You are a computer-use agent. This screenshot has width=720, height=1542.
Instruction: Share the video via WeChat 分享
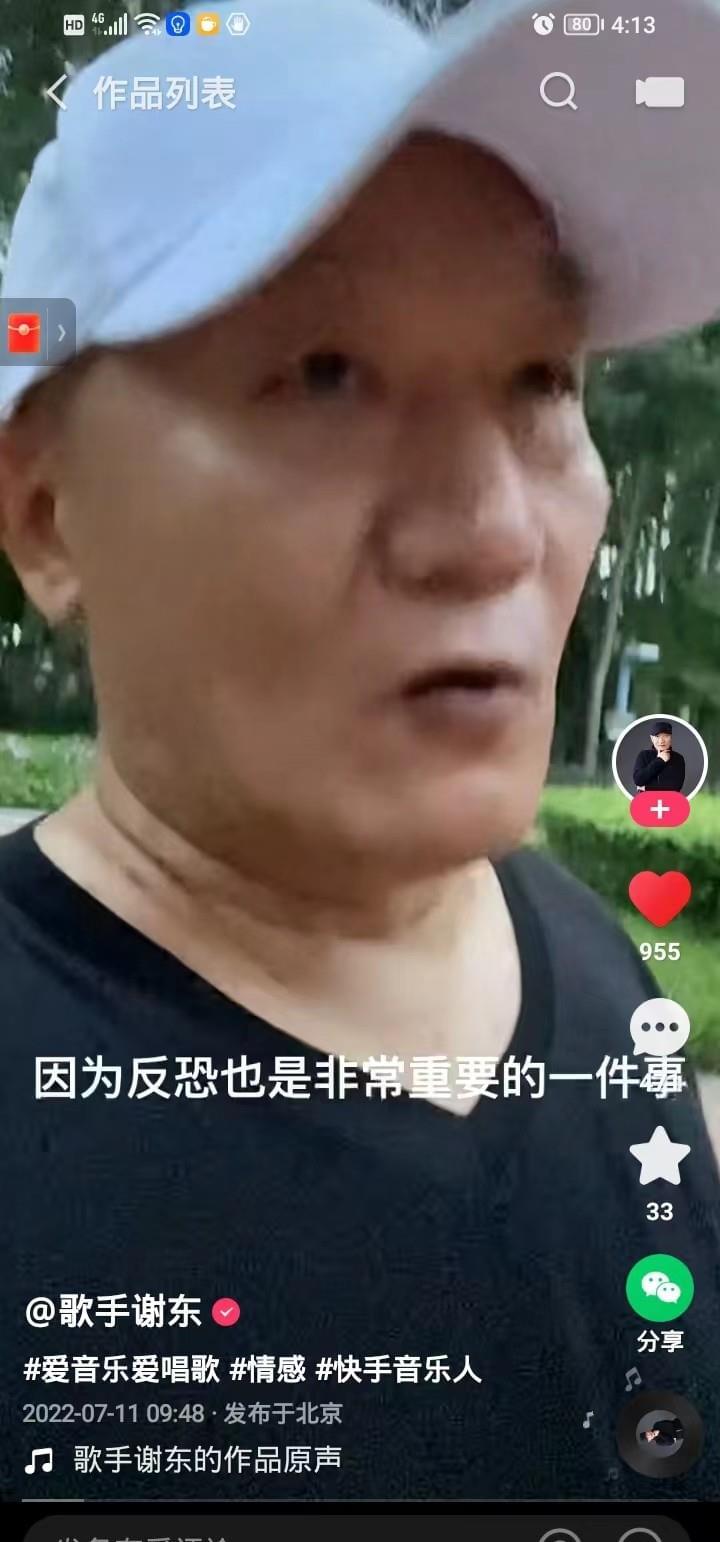pos(659,1289)
